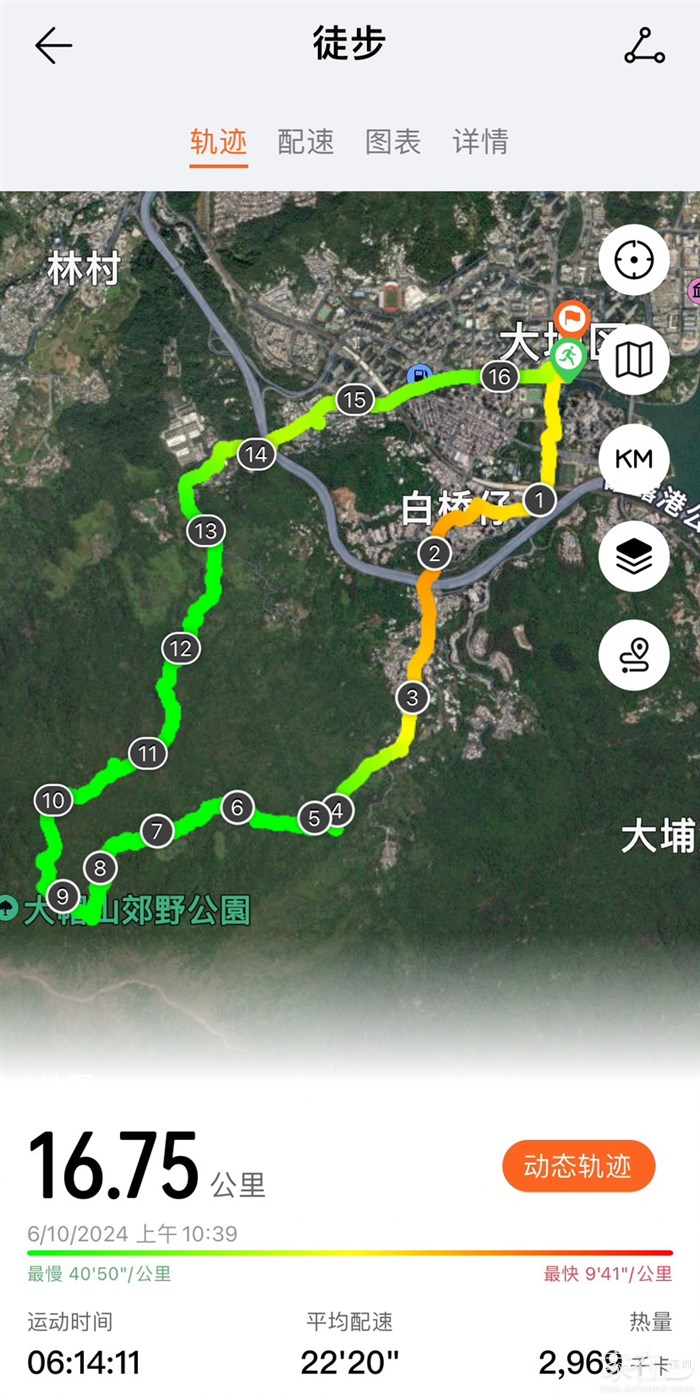
Task: Open the map layers button
Action: pyautogui.click(x=634, y=557)
